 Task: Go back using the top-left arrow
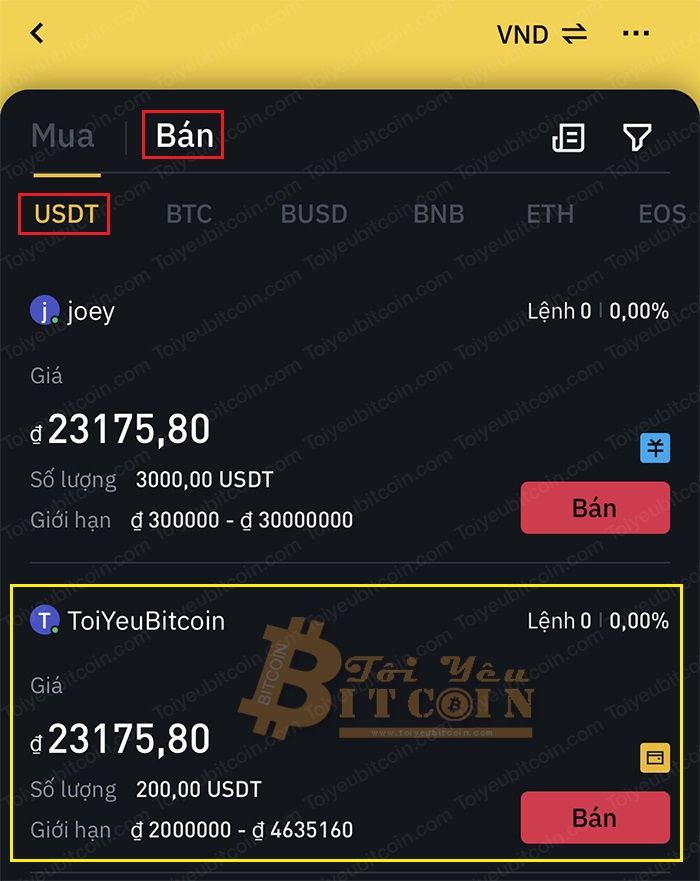pos(38,34)
